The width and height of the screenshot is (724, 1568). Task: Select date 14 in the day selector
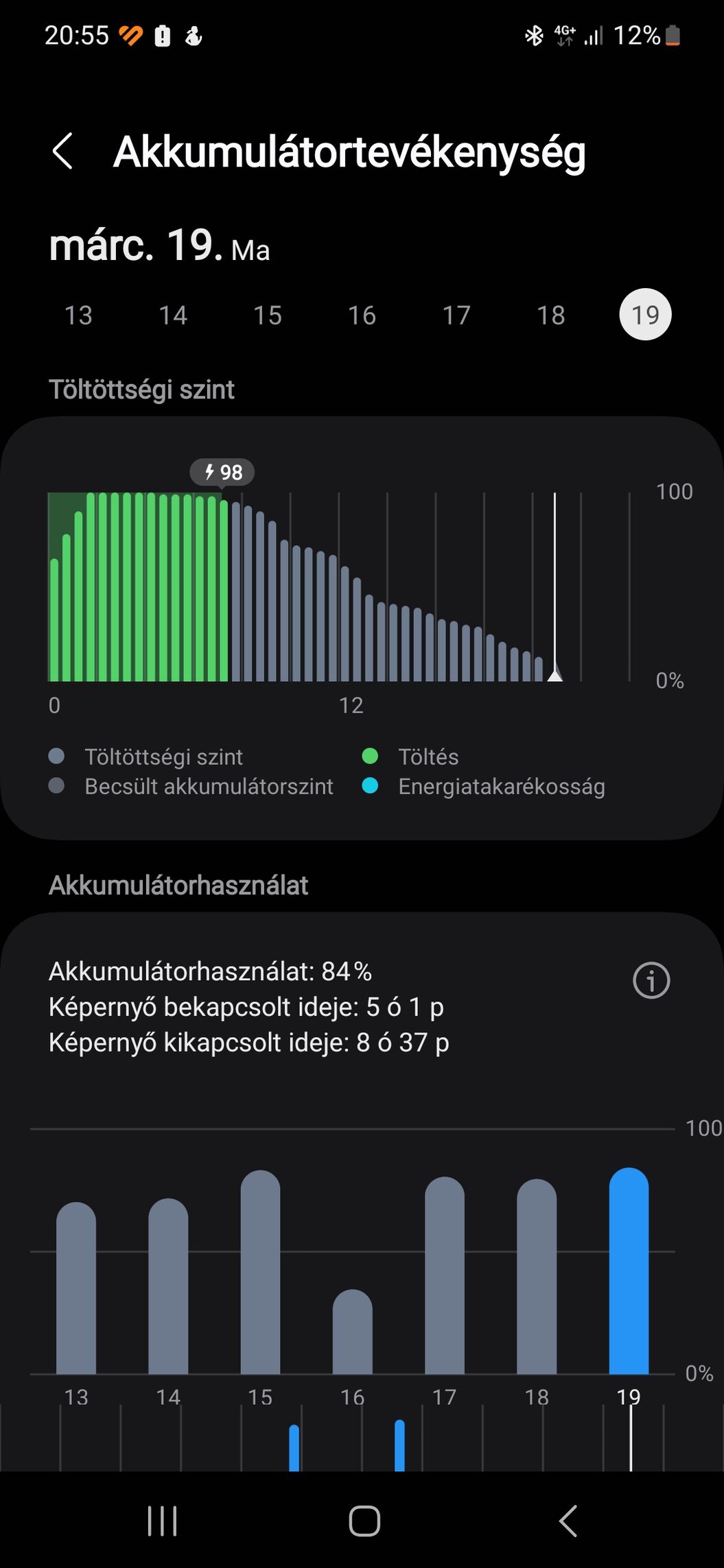tap(173, 316)
